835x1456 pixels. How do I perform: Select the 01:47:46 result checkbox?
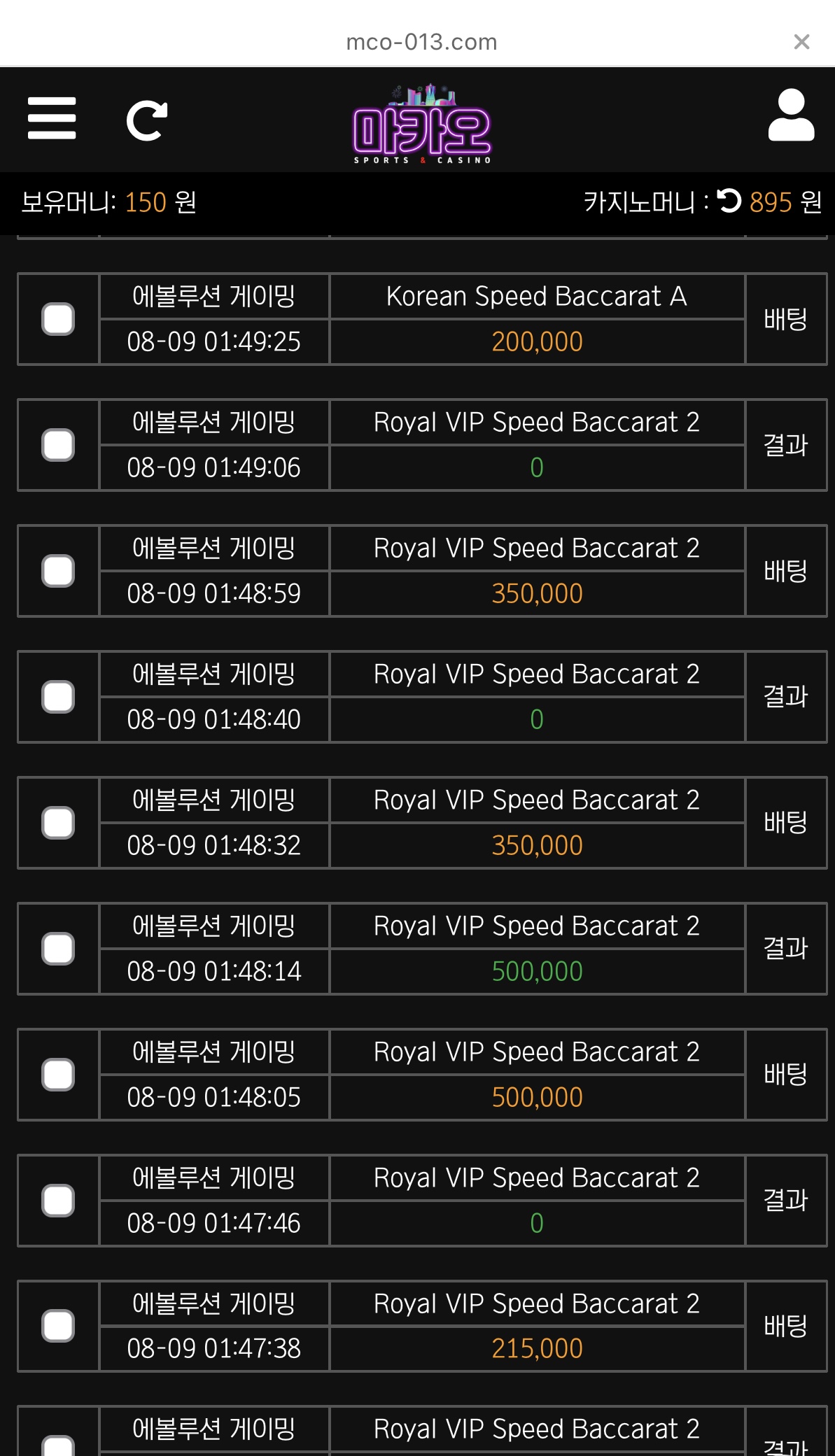point(58,1201)
